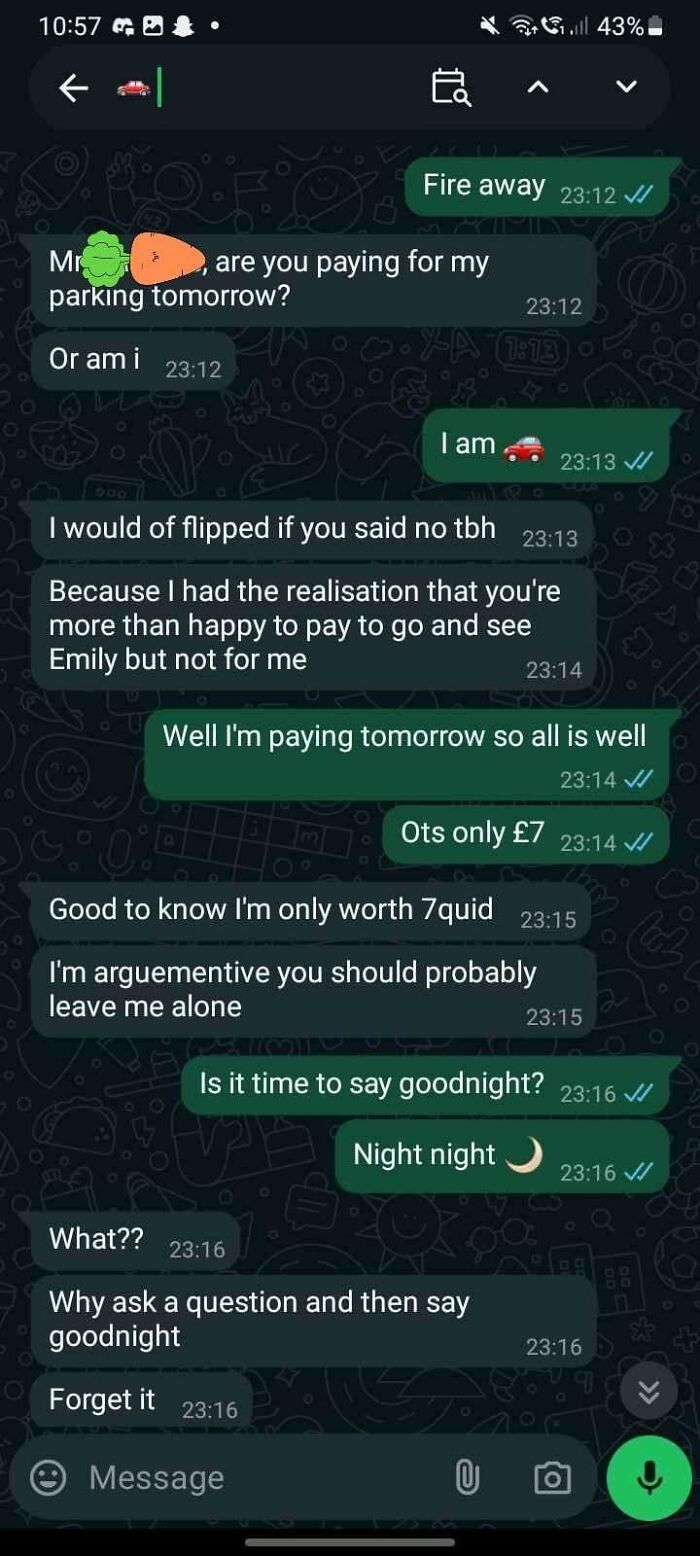Jump to the previous search result
This screenshot has height=1556, width=700.
coord(538,88)
